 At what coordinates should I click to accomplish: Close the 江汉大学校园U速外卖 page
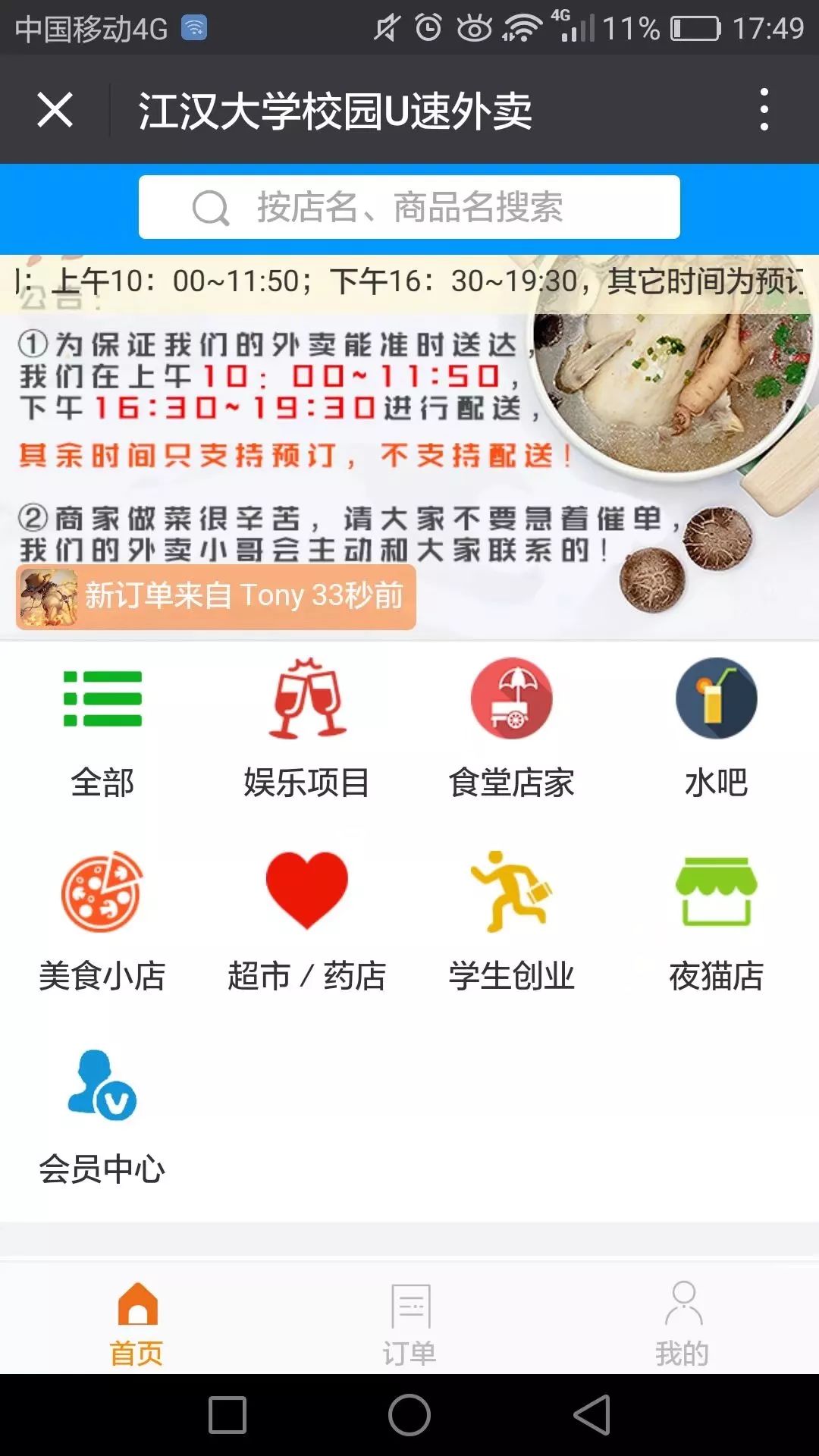[55, 110]
